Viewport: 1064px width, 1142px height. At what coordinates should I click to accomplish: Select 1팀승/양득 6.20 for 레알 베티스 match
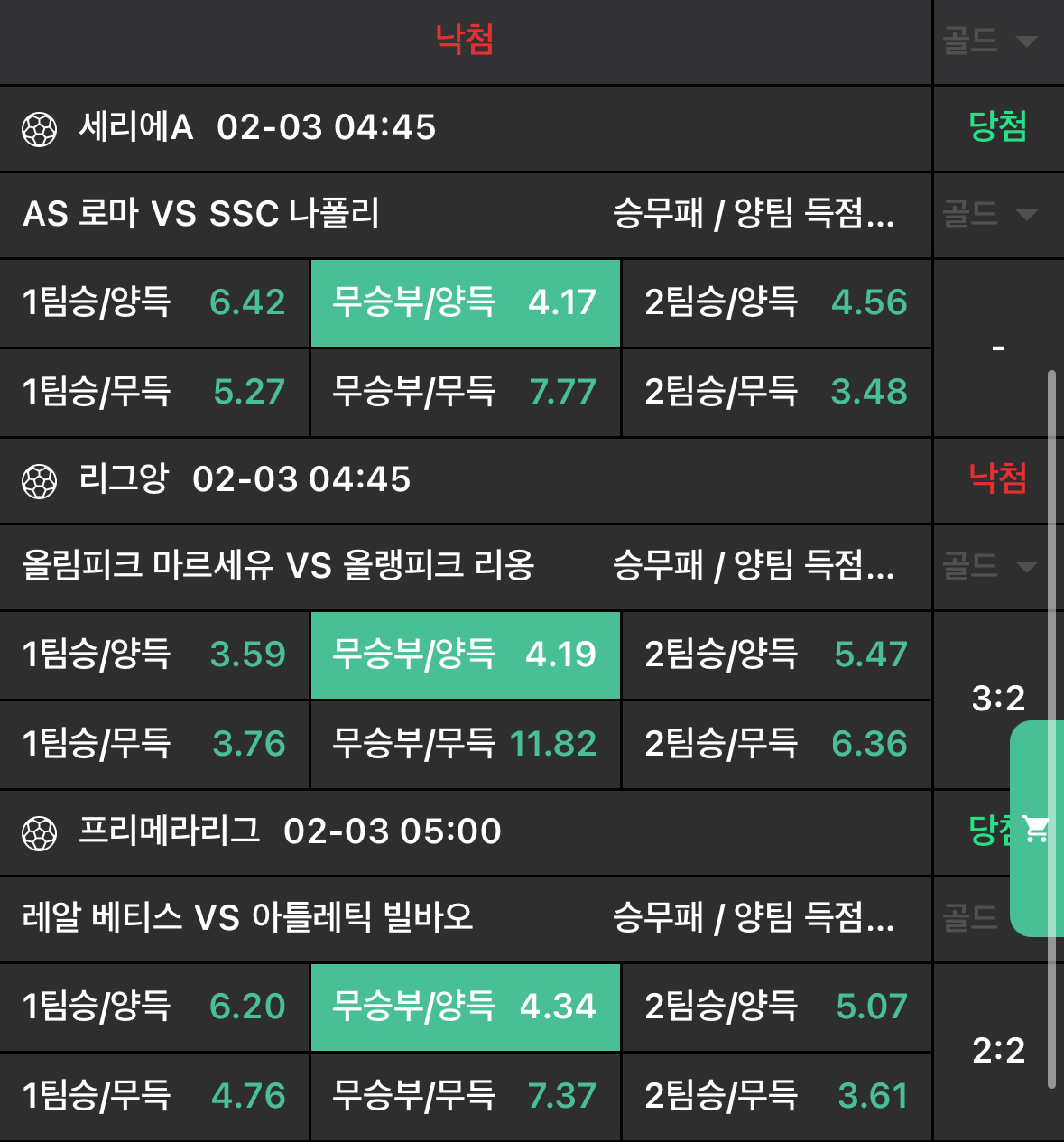[x=154, y=1007]
